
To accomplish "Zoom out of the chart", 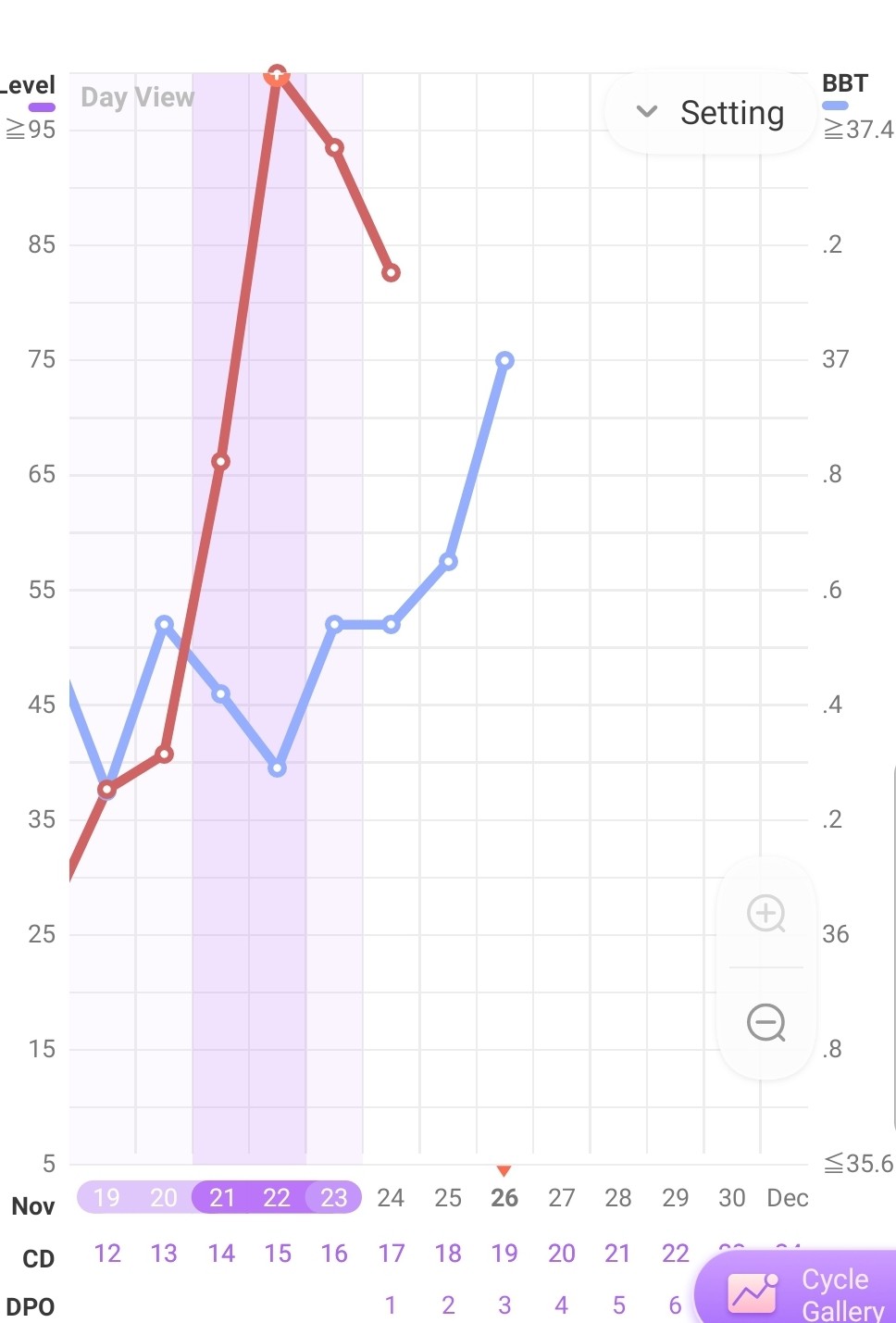I will 765,1023.
